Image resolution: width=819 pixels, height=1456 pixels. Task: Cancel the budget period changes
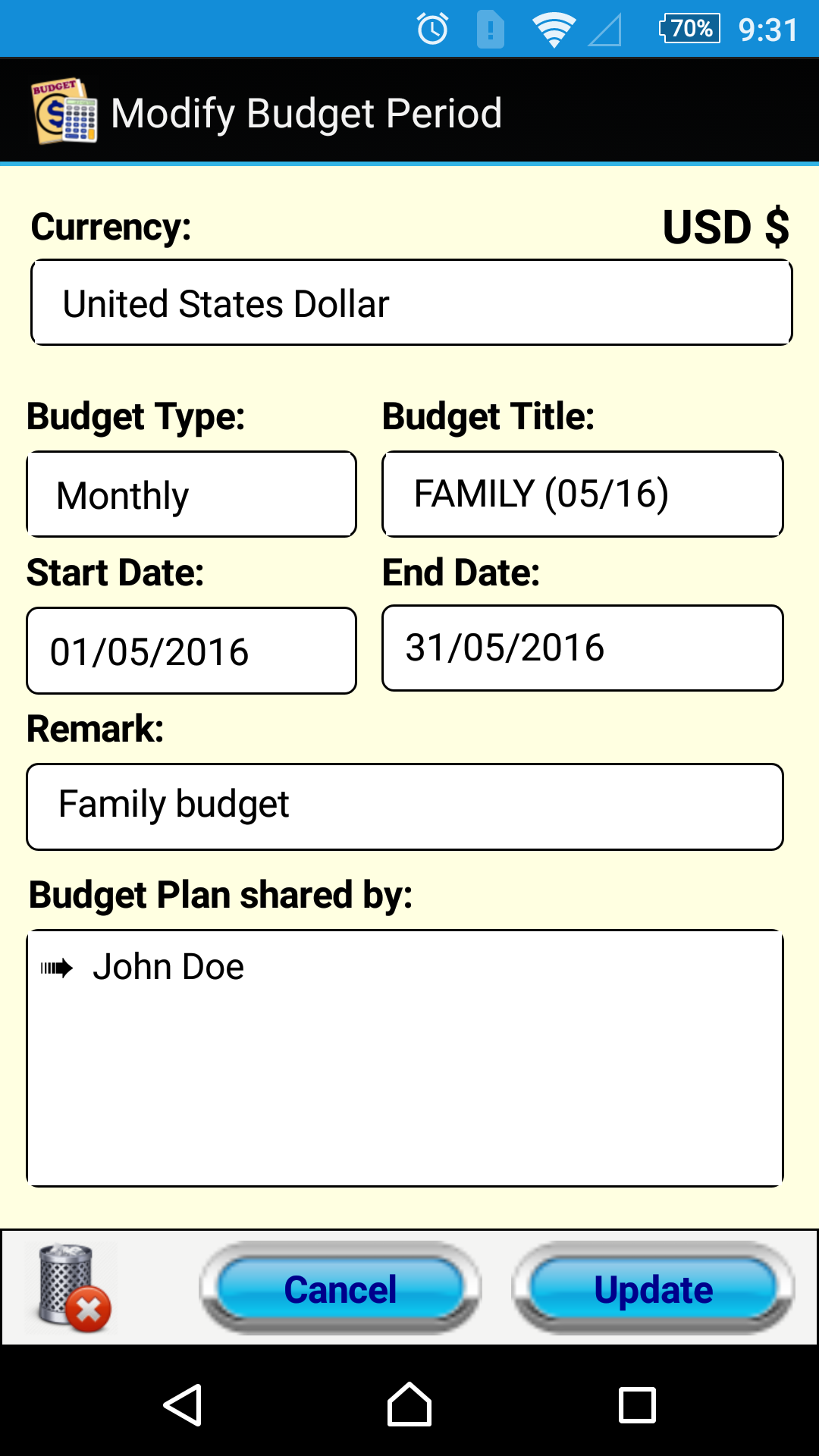coord(340,1288)
